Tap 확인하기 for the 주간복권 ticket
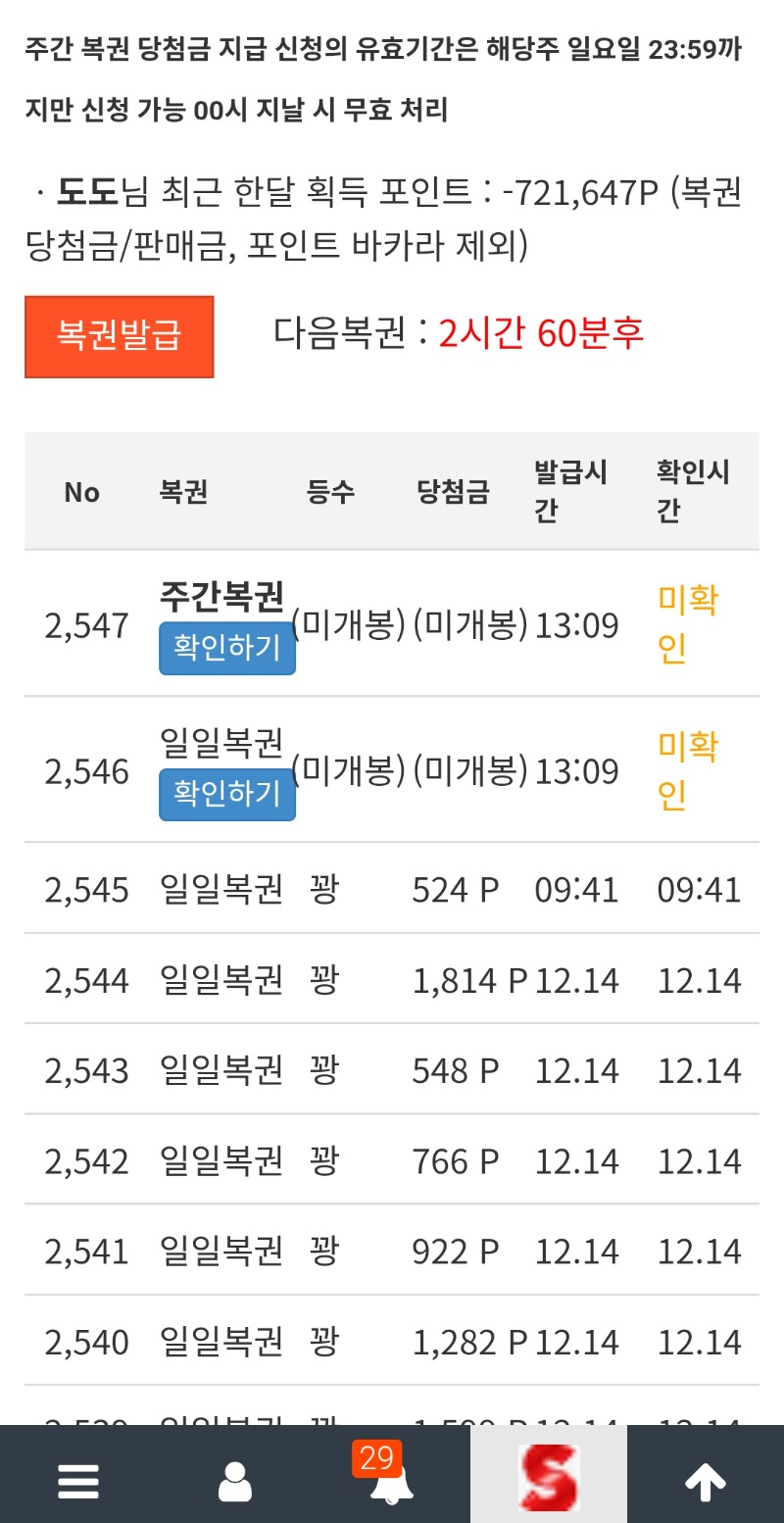 click(x=227, y=648)
